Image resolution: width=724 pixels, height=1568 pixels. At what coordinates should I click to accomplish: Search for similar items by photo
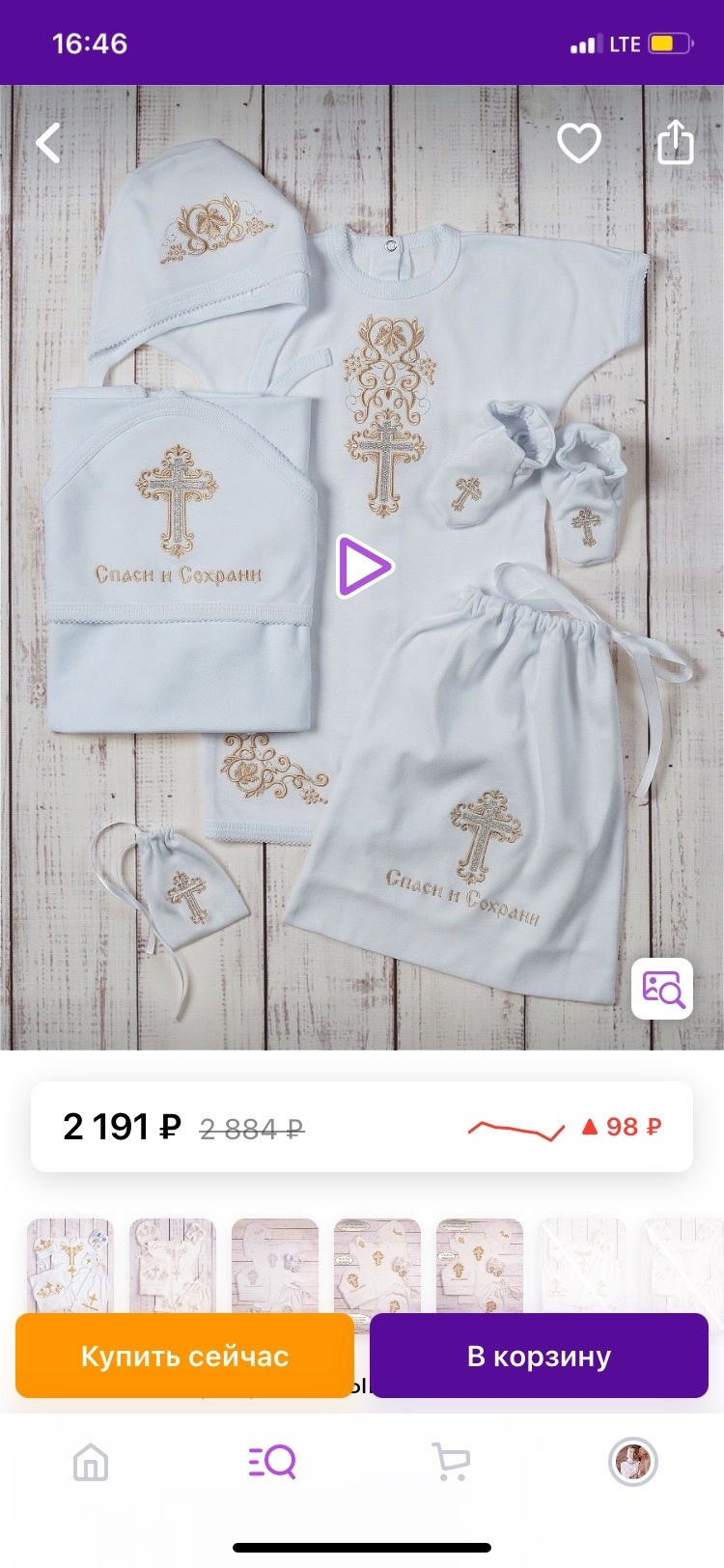(662, 988)
